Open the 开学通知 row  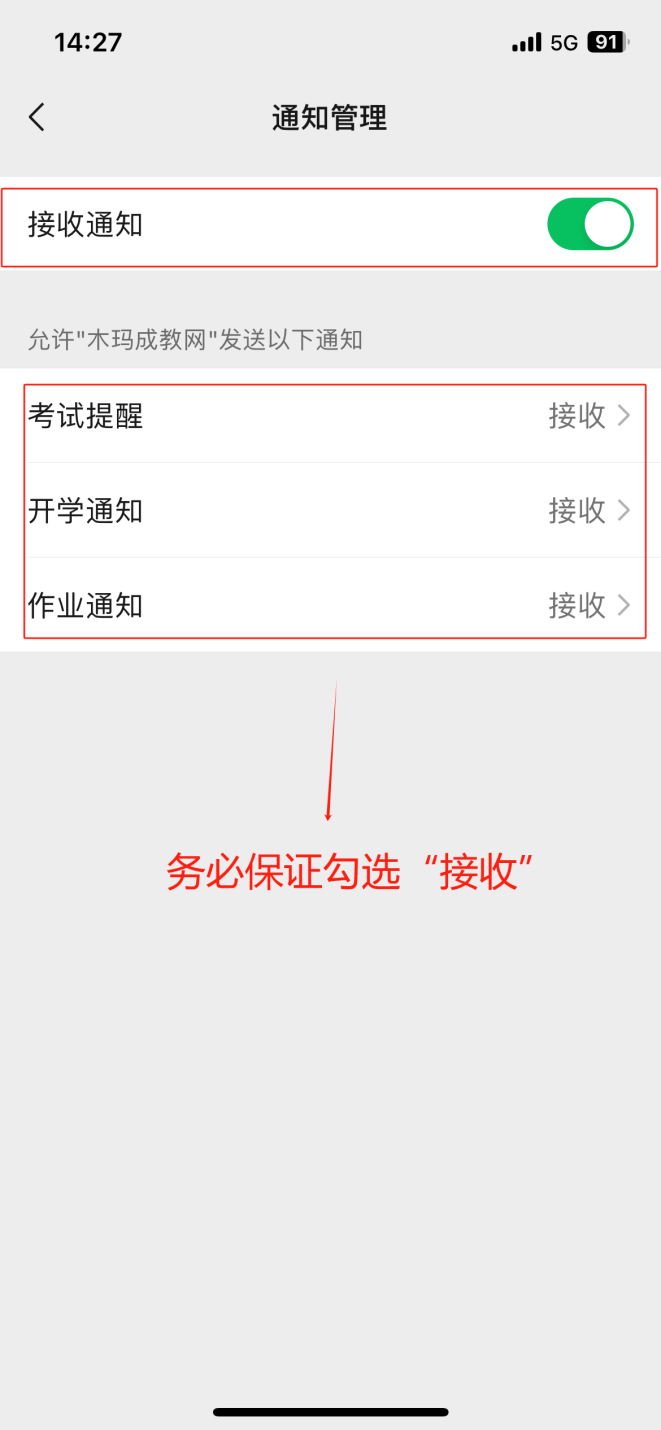tap(330, 511)
